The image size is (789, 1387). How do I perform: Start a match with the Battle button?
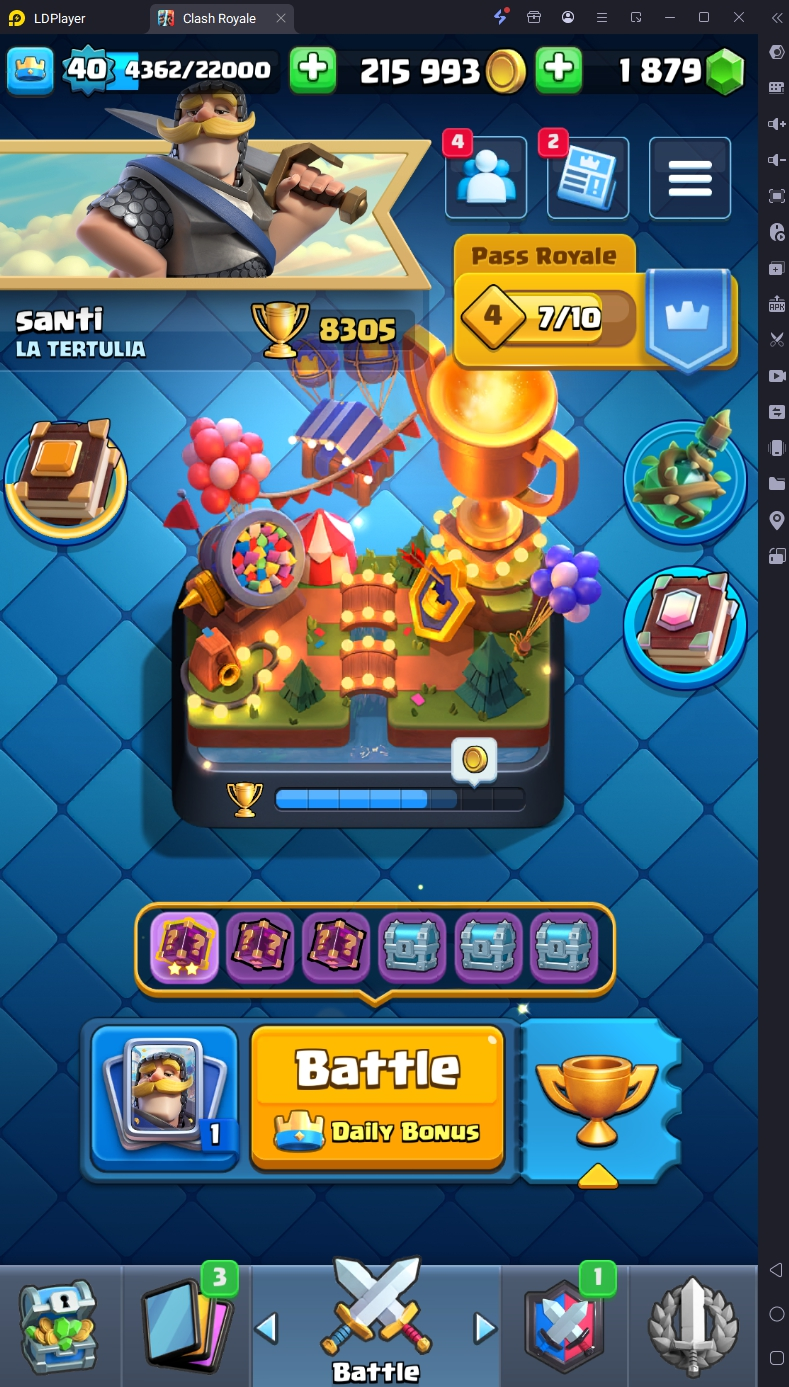(377, 1096)
